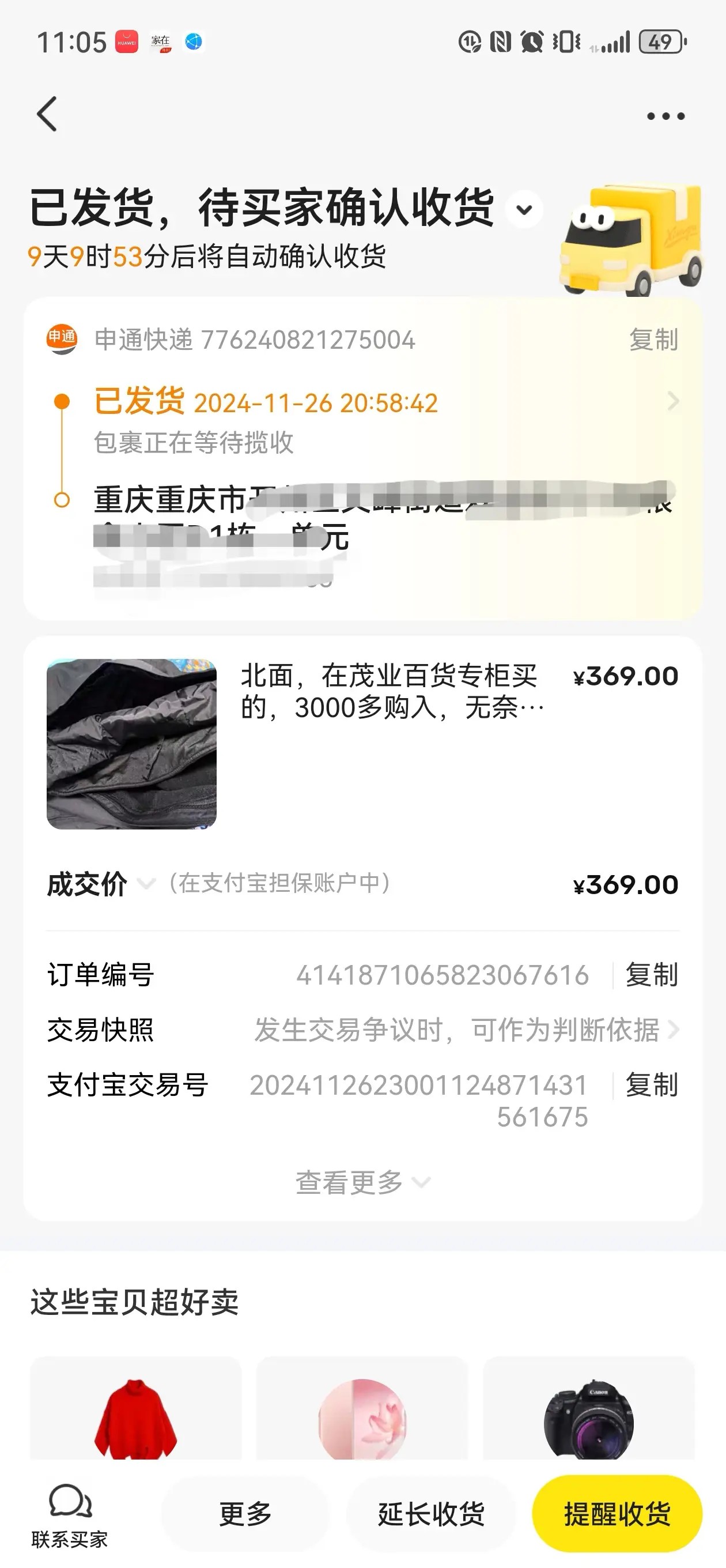Open the 交易快照 transaction snapshot
Viewport: 726px width, 1568px height.
[466, 1030]
